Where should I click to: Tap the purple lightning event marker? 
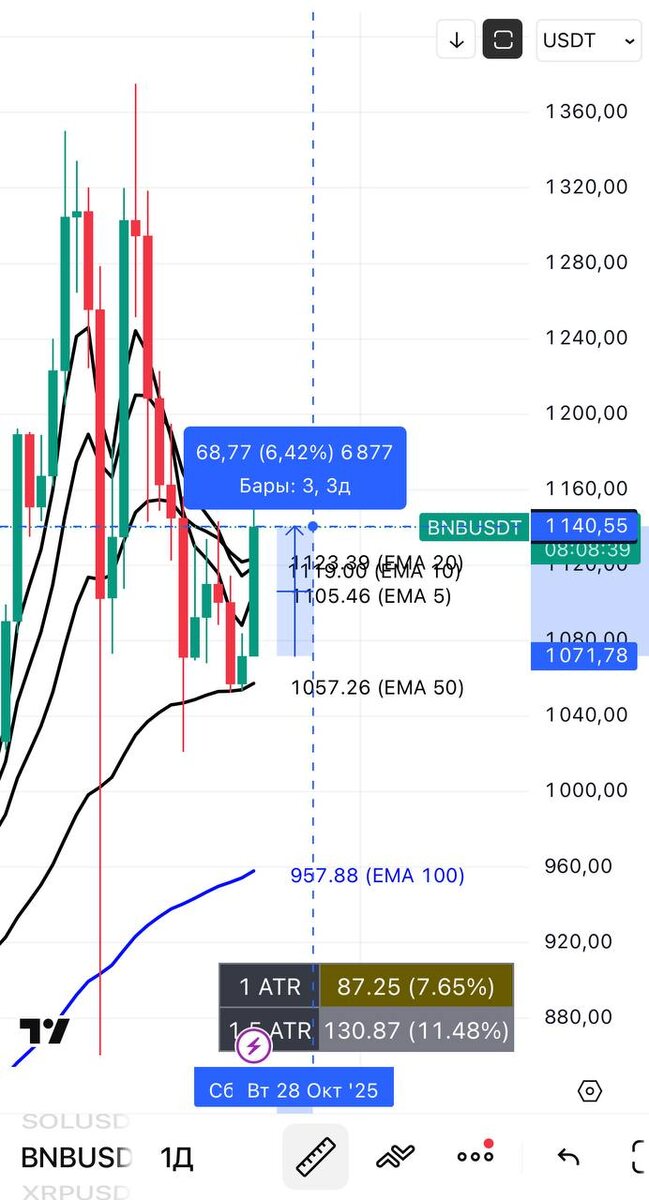pos(253,1047)
